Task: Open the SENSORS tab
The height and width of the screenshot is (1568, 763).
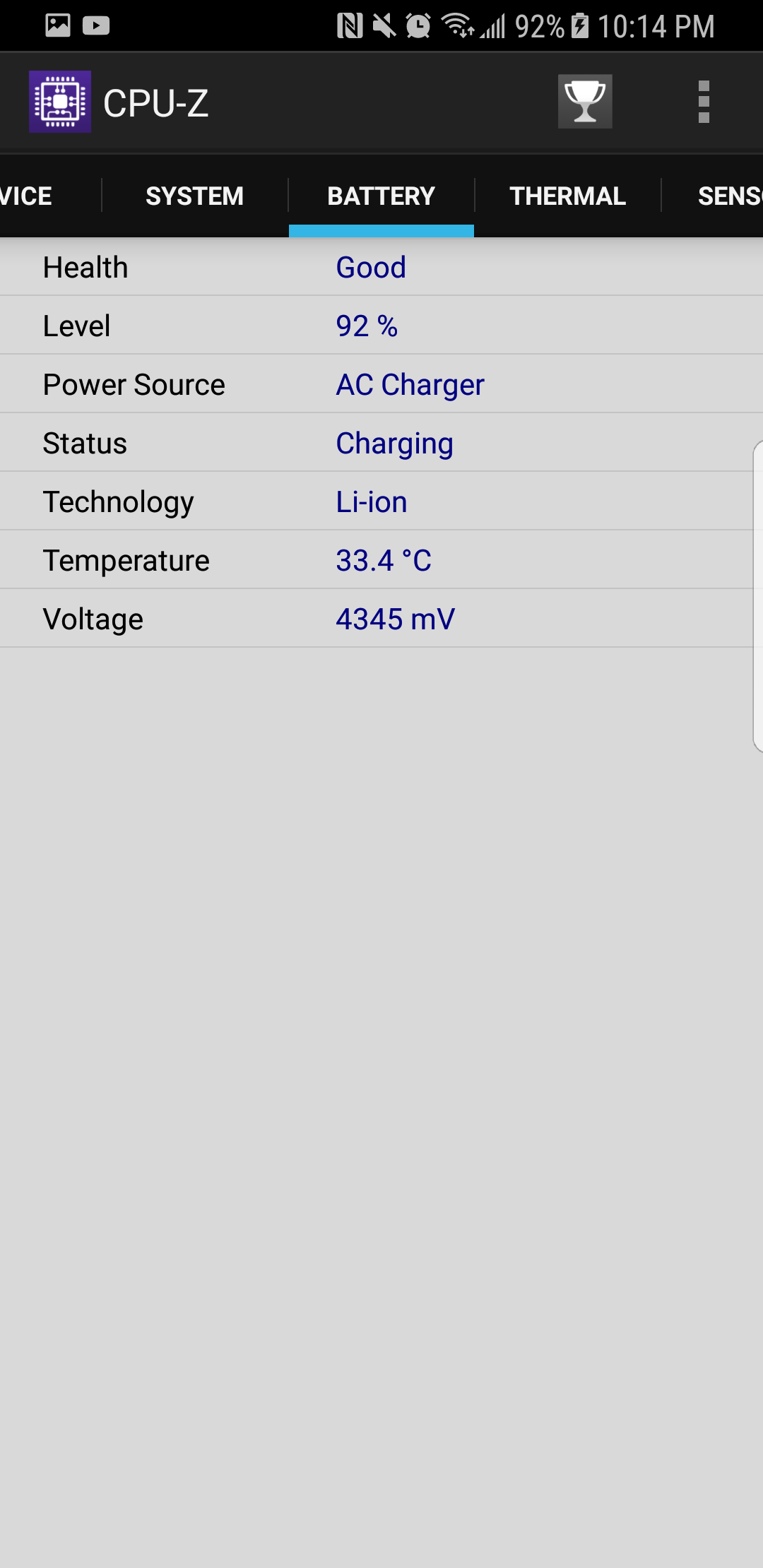Action: (x=731, y=196)
